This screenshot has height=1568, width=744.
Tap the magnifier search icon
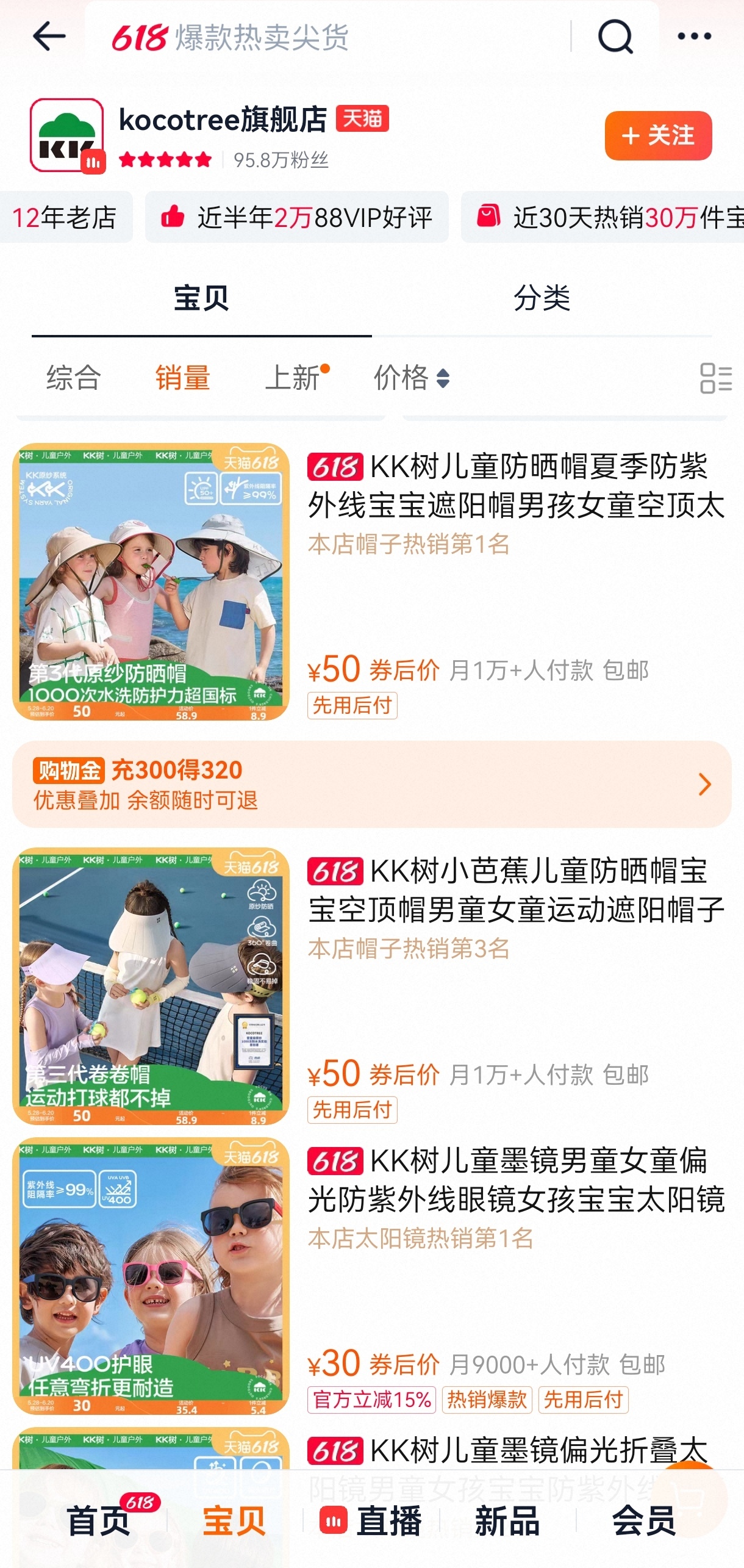pos(615,37)
